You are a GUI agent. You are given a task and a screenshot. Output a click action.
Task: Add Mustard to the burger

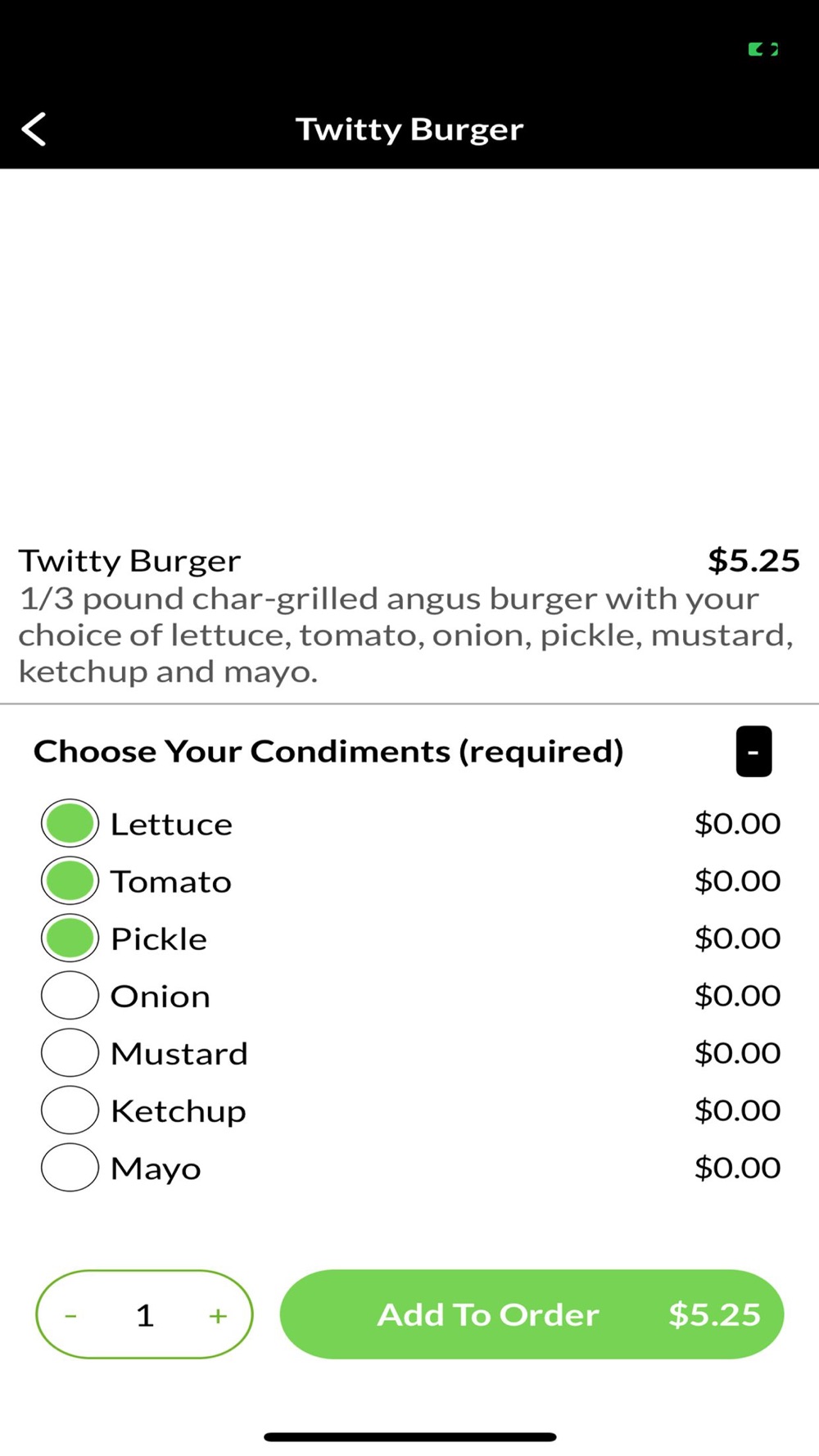pyautogui.click(x=70, y=1052)
